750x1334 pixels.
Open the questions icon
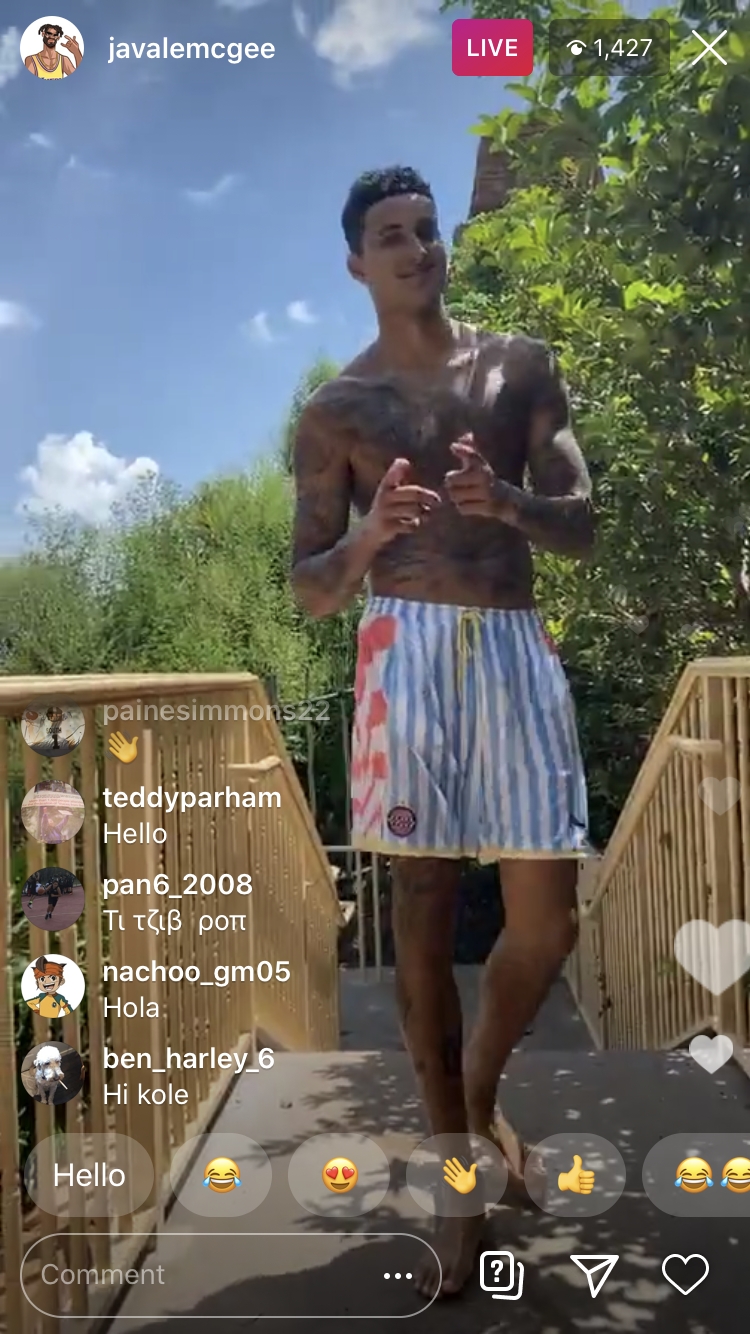tap(502, 1274)
